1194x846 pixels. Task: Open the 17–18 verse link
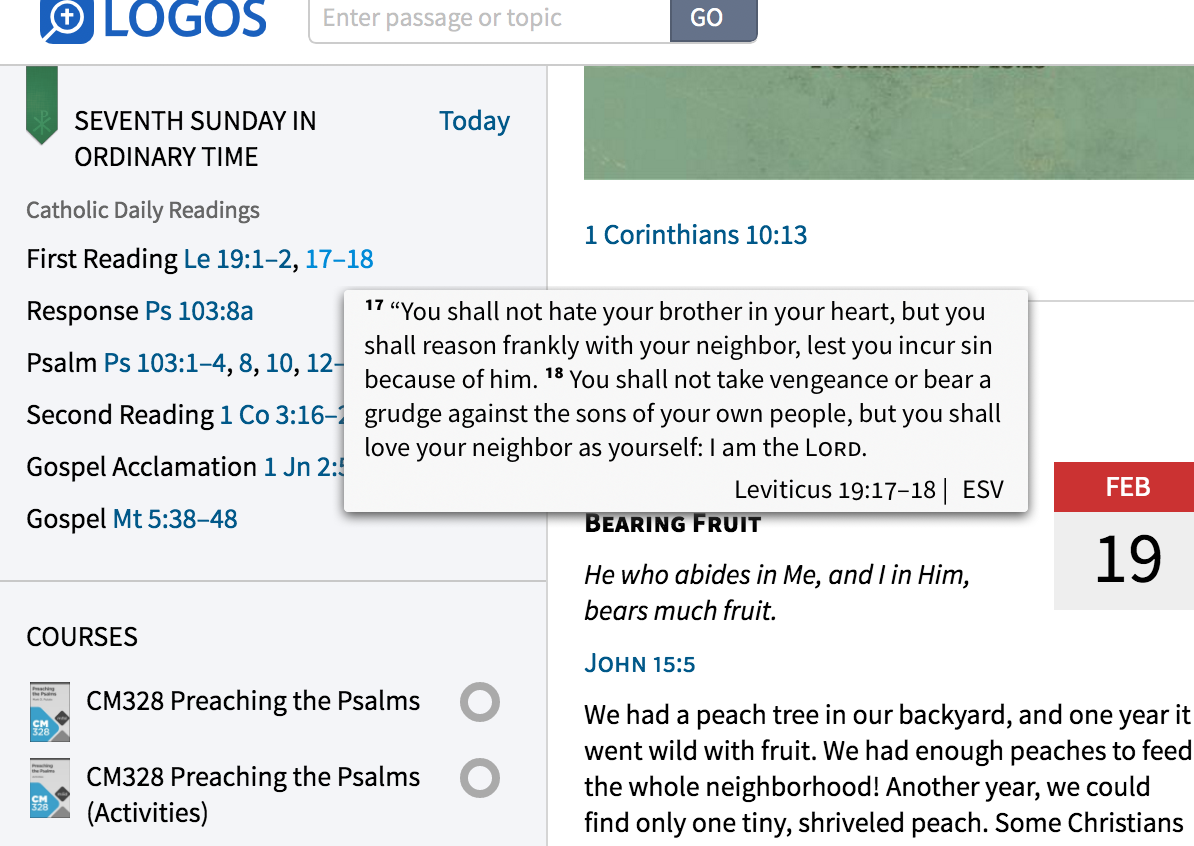click(x=339, y=259)
